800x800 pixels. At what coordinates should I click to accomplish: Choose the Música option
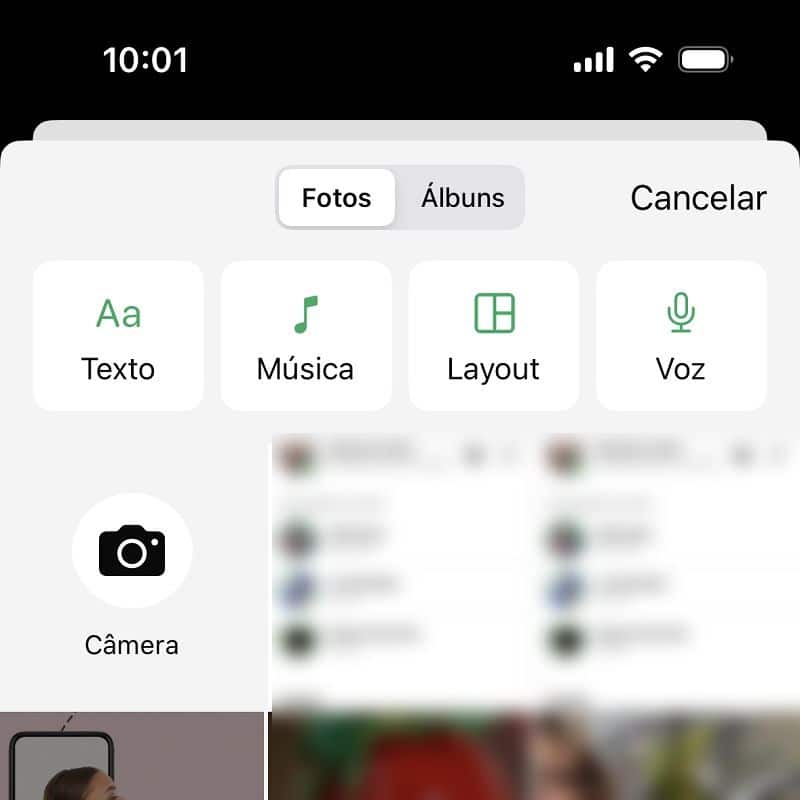tap(305, 336)
